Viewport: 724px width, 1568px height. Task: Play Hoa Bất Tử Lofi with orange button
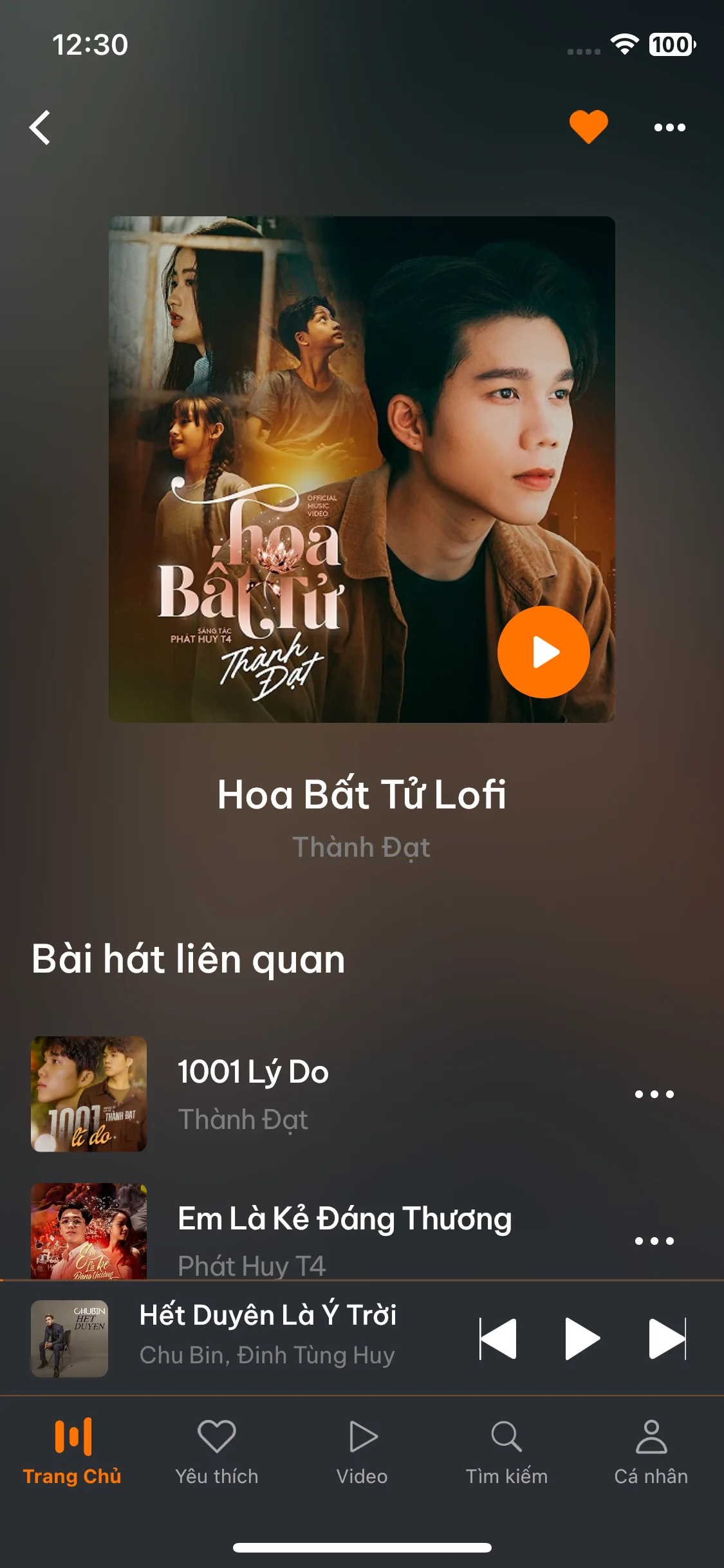(543, 652)
